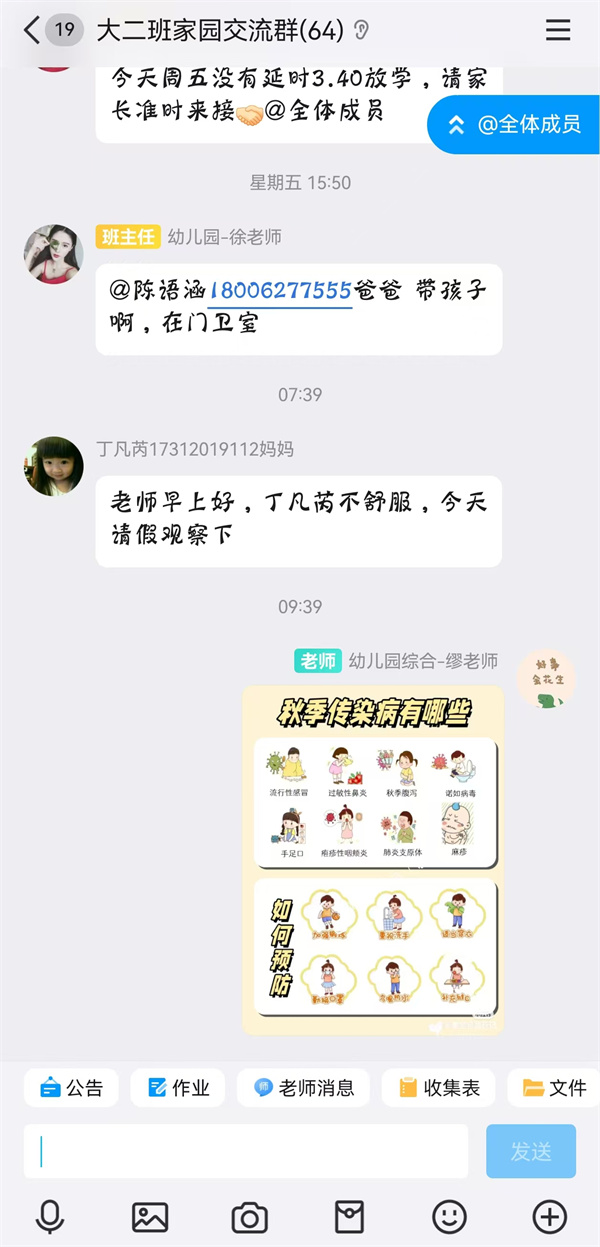Open the 文件 shortcut

(555, 1088)
